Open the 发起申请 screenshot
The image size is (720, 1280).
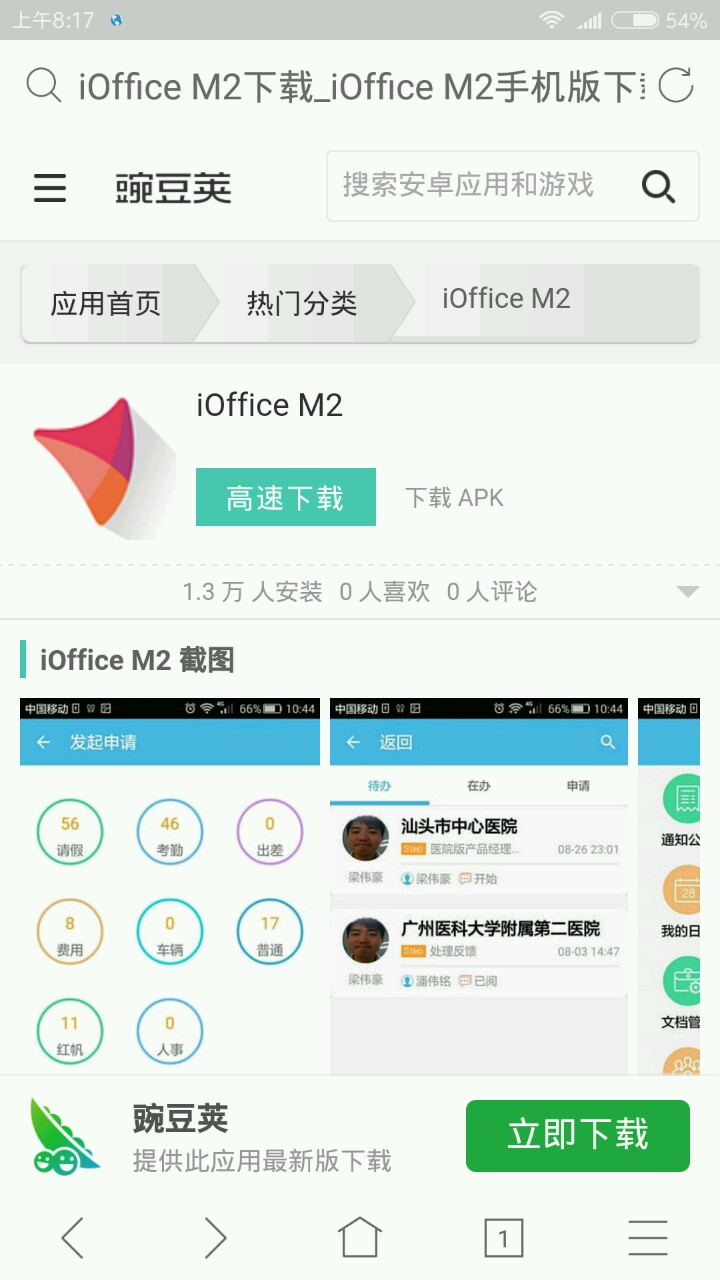click(x=170, y=886)
